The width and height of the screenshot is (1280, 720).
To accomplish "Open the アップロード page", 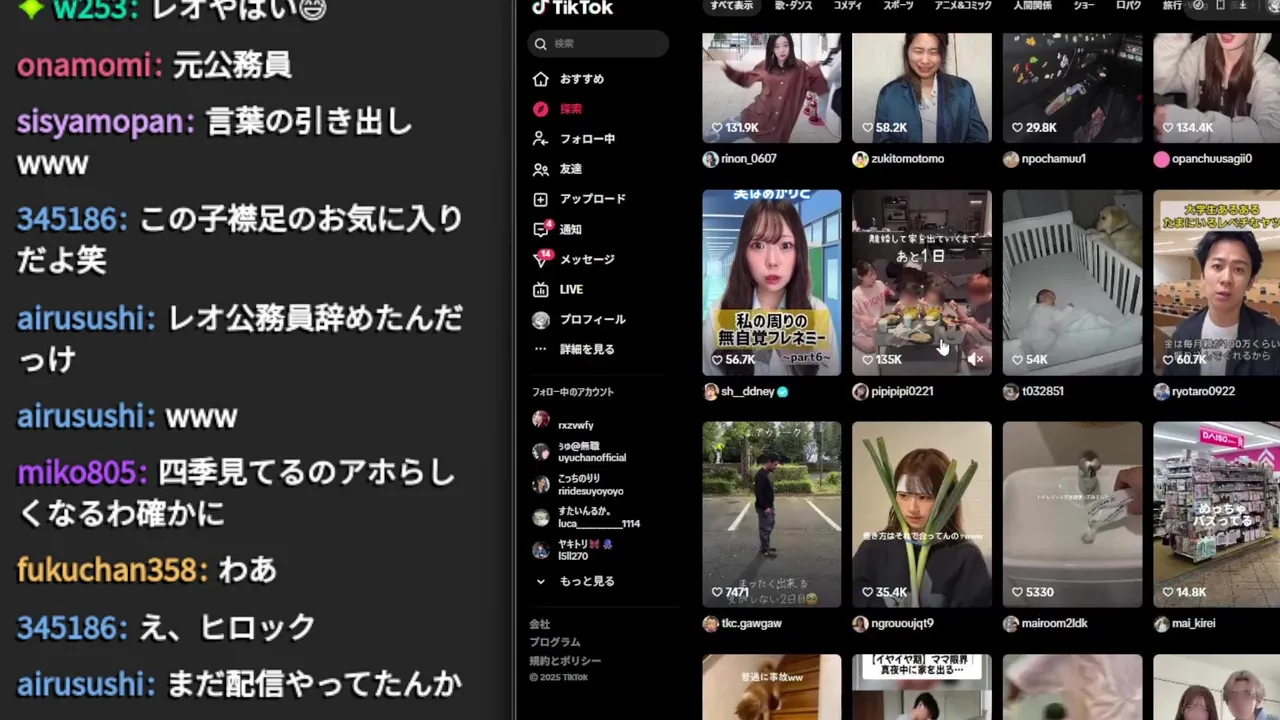I will tap(592, 199).
